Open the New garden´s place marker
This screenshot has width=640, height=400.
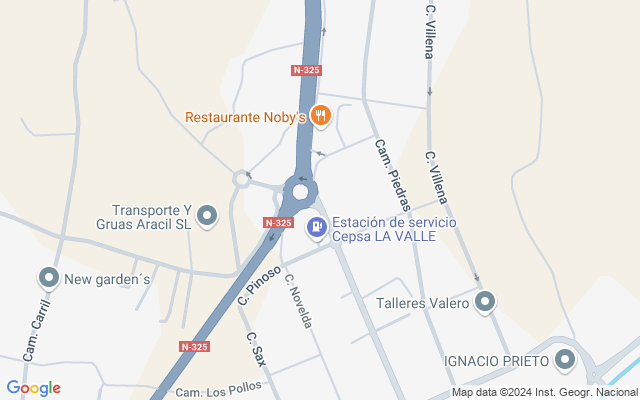48,277
